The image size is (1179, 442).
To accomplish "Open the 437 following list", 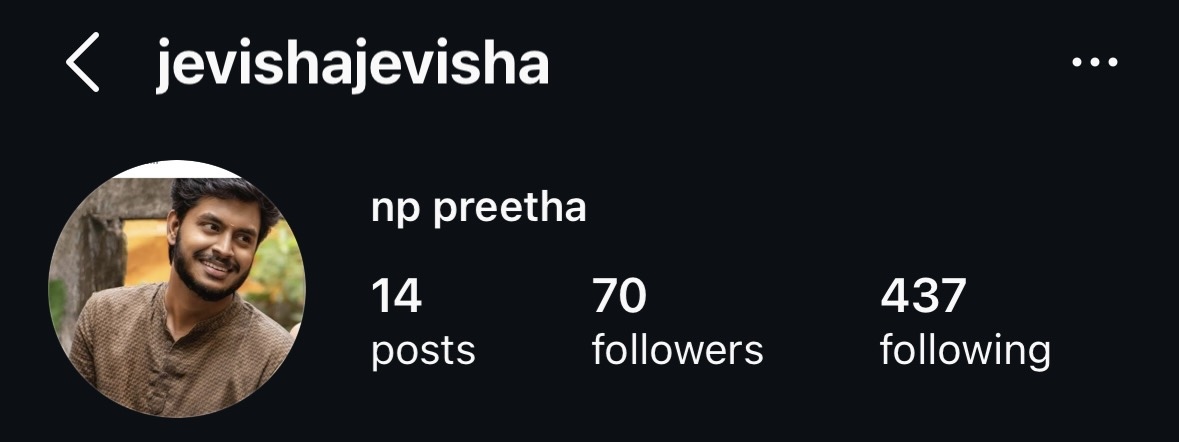I will click(965, 323).
